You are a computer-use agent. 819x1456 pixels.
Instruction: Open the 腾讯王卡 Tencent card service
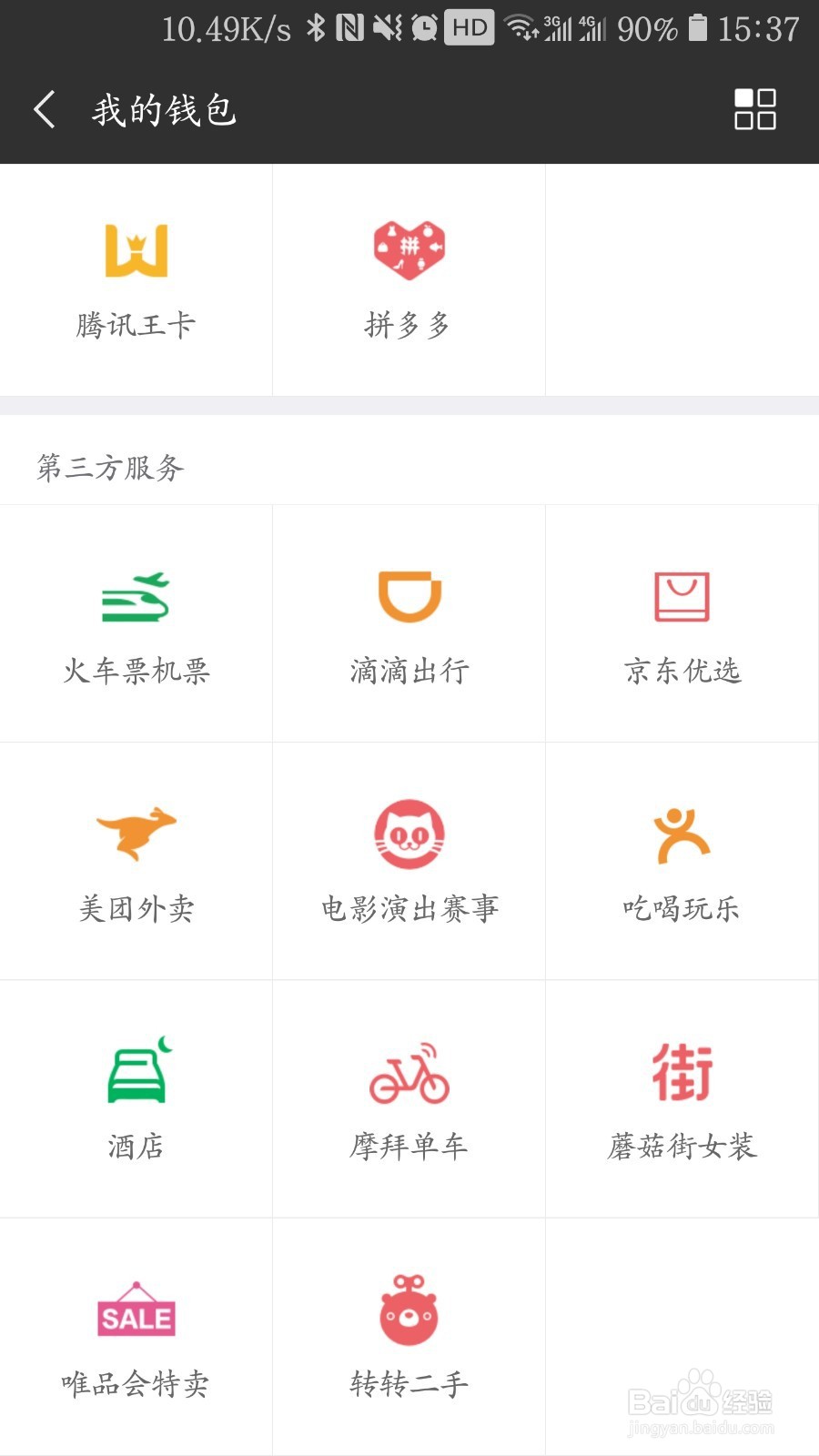(136, 279)
